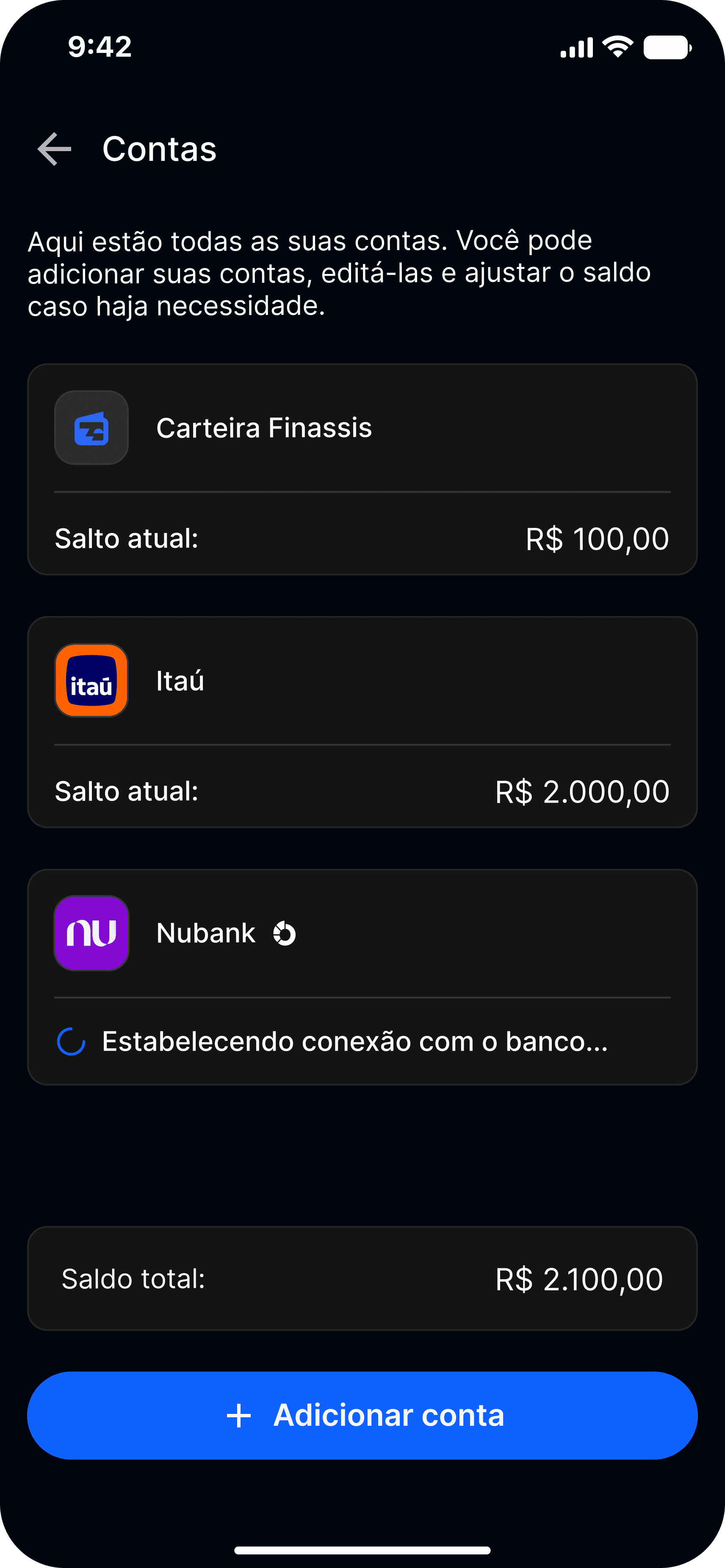Open the Nubank account card

pos(362,976)
